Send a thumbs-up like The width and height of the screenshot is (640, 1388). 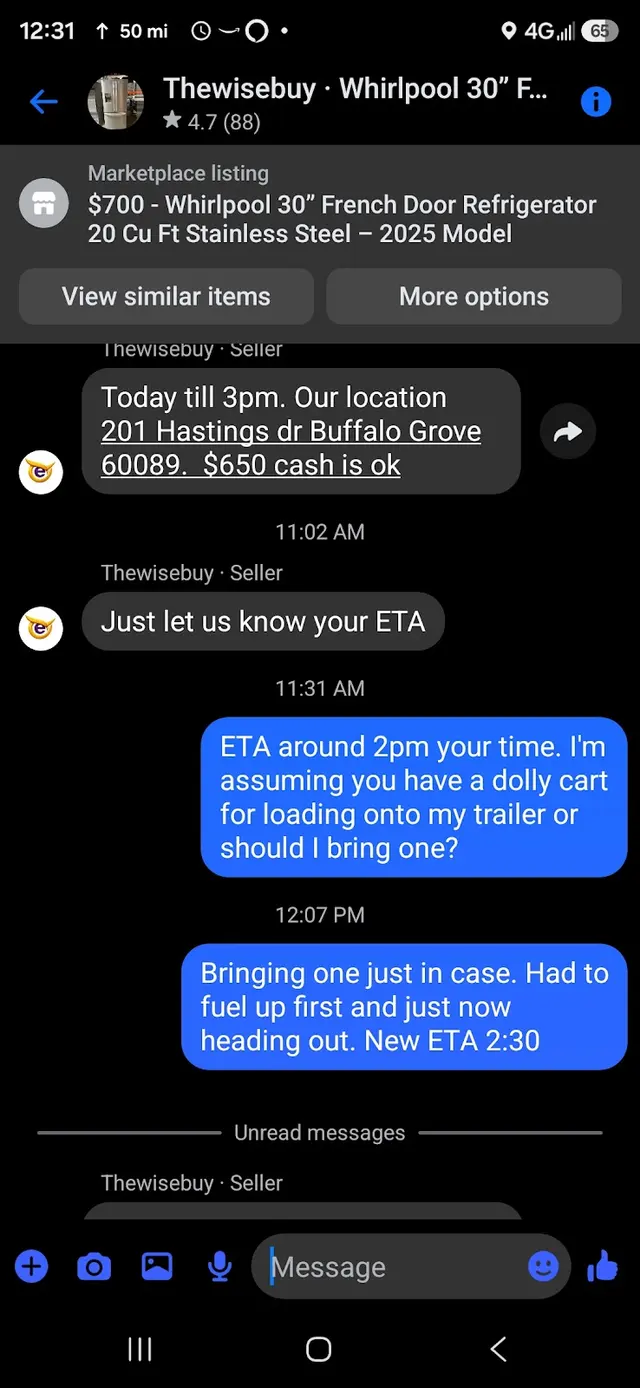point(602,1267)
